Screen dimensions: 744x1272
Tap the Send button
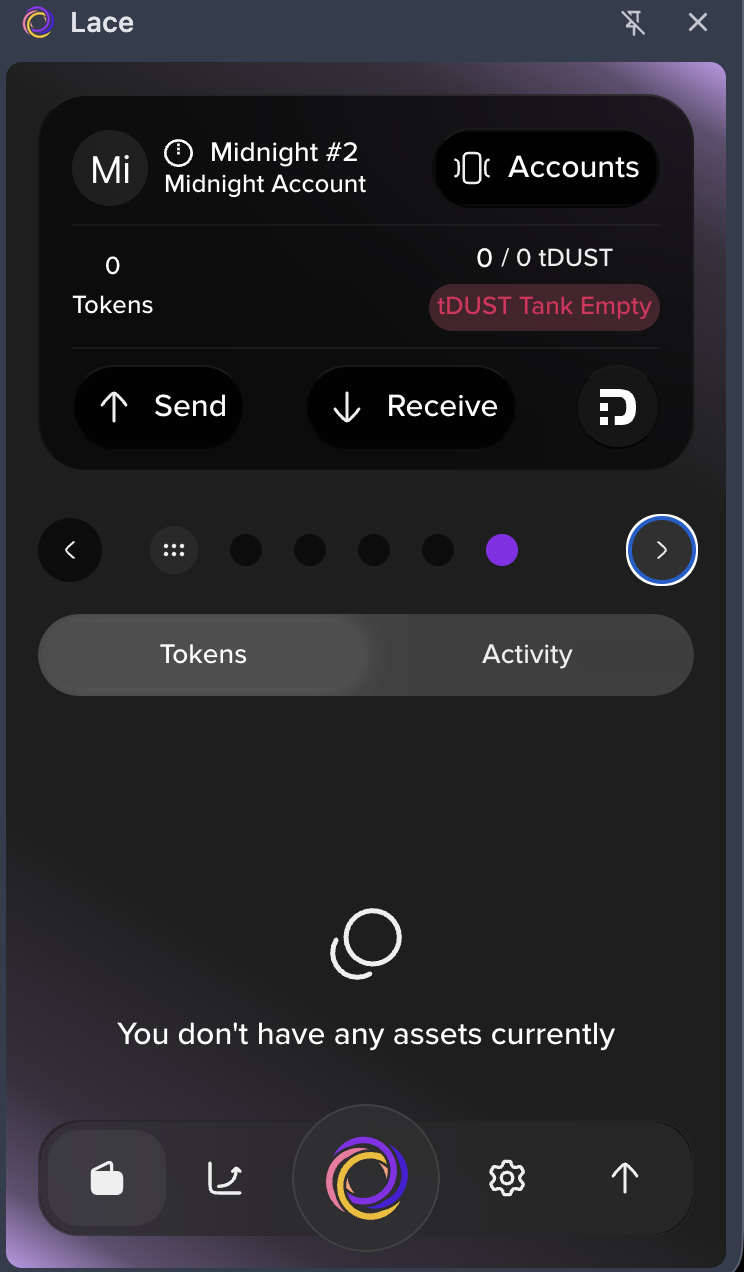(158, 407)
